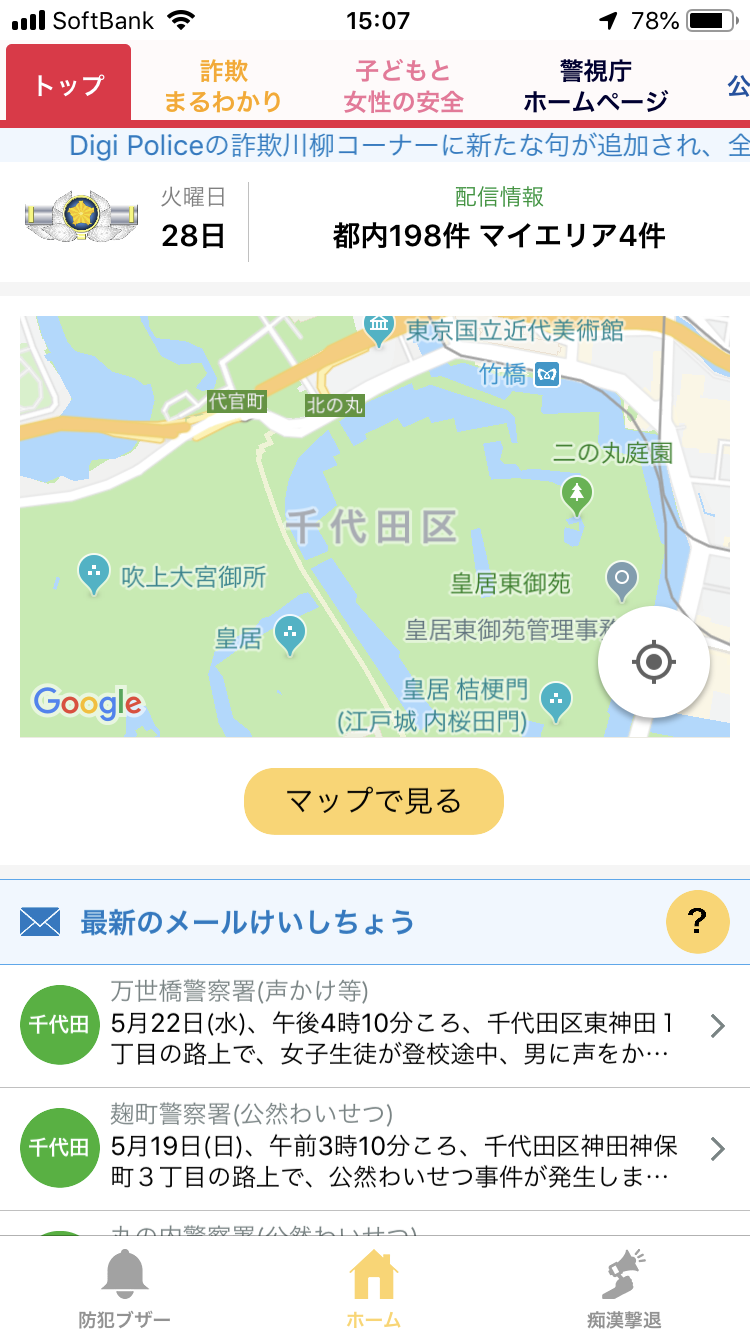Select the 警視庁ホームページ tab

coord(595,86)
